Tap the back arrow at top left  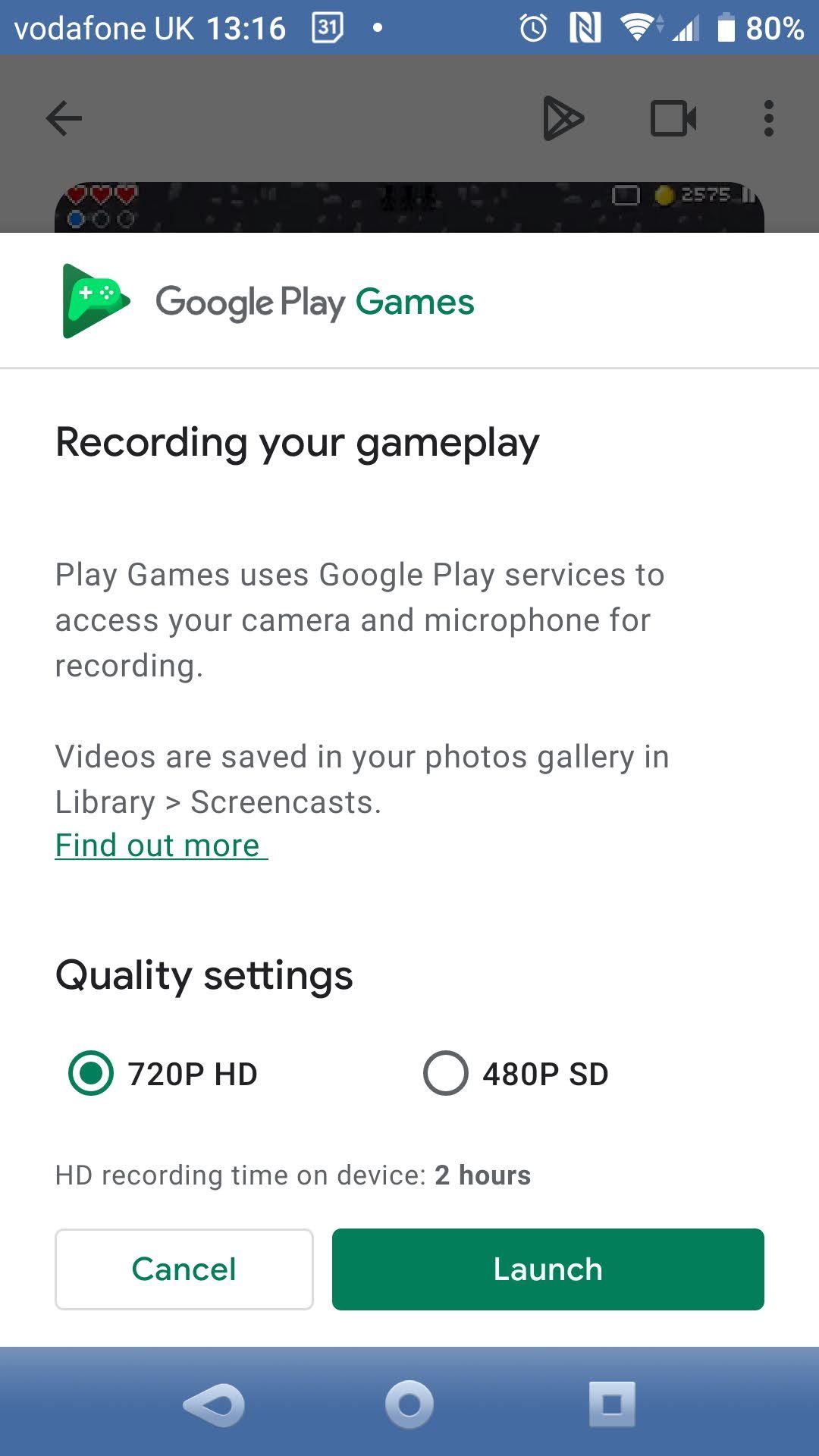[x=64, y=118]
